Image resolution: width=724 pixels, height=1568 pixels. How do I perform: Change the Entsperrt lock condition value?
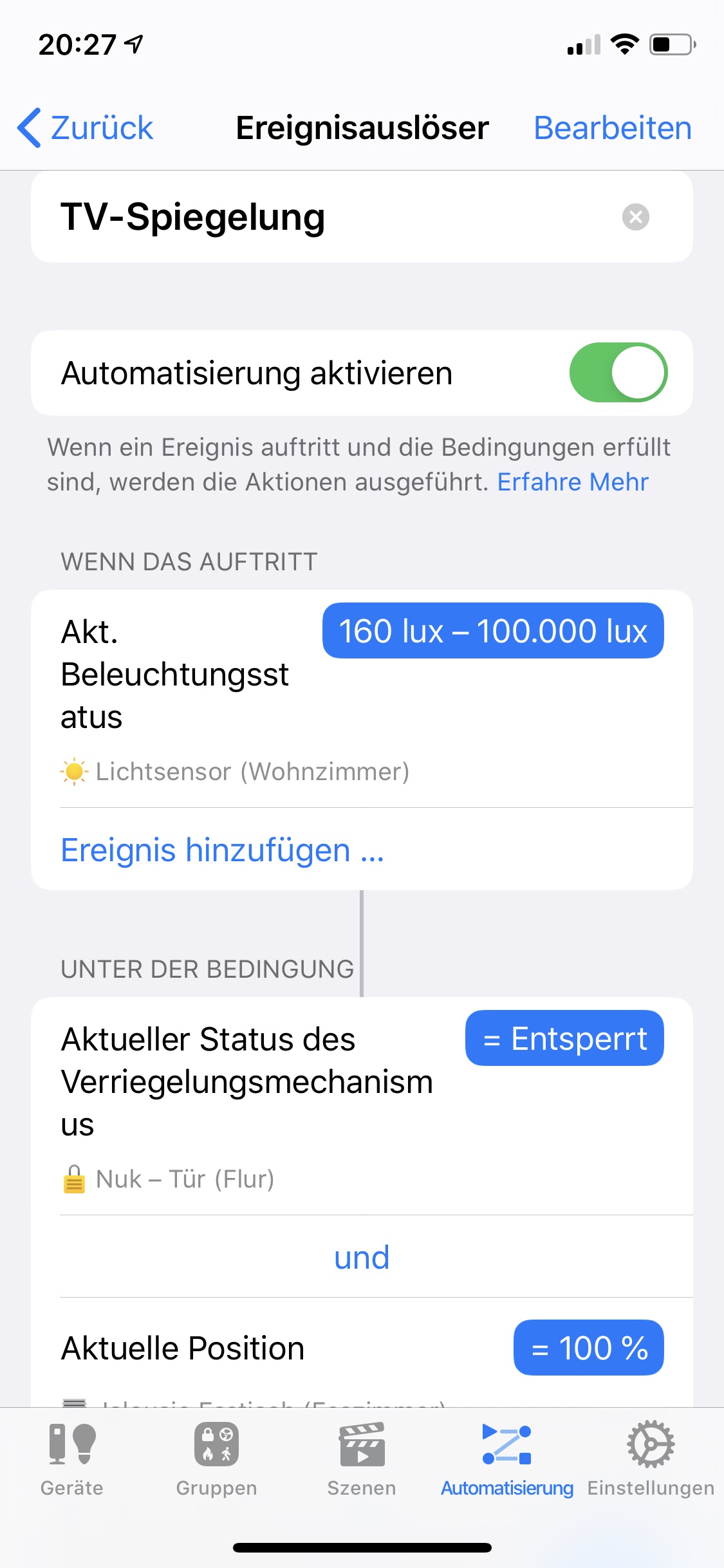[x=564, y=1038]
